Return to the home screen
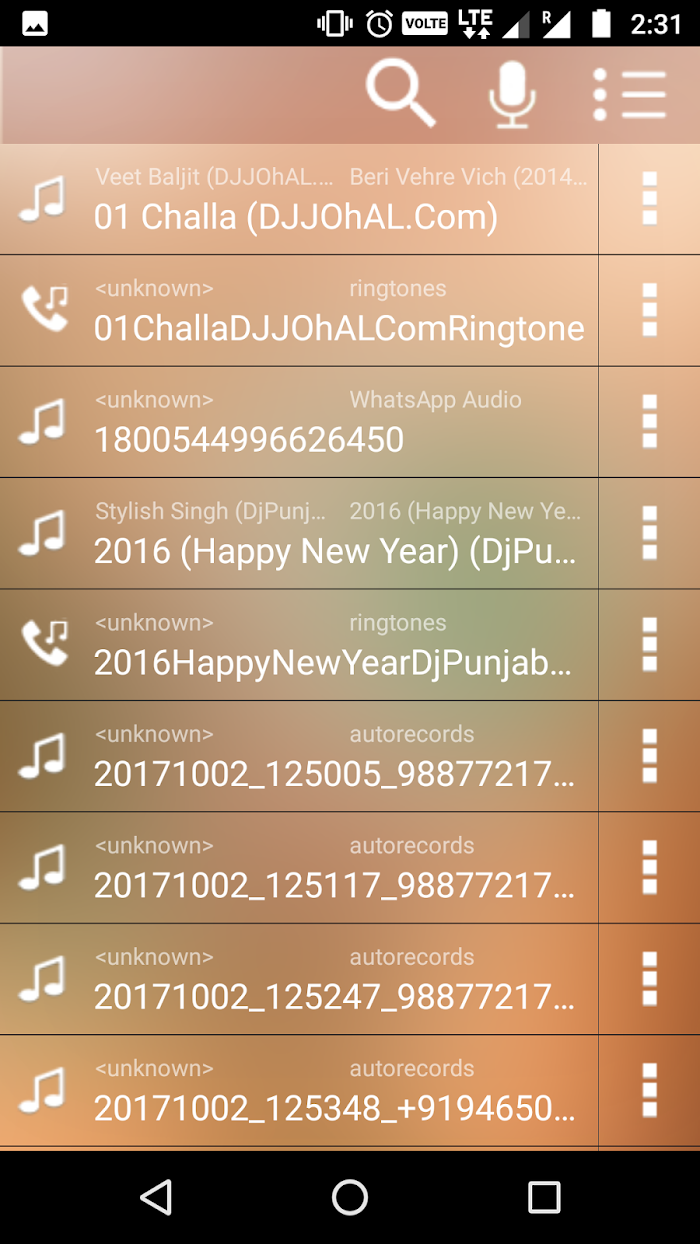This screenshot has height=1244, width=700. [350, 1197]
